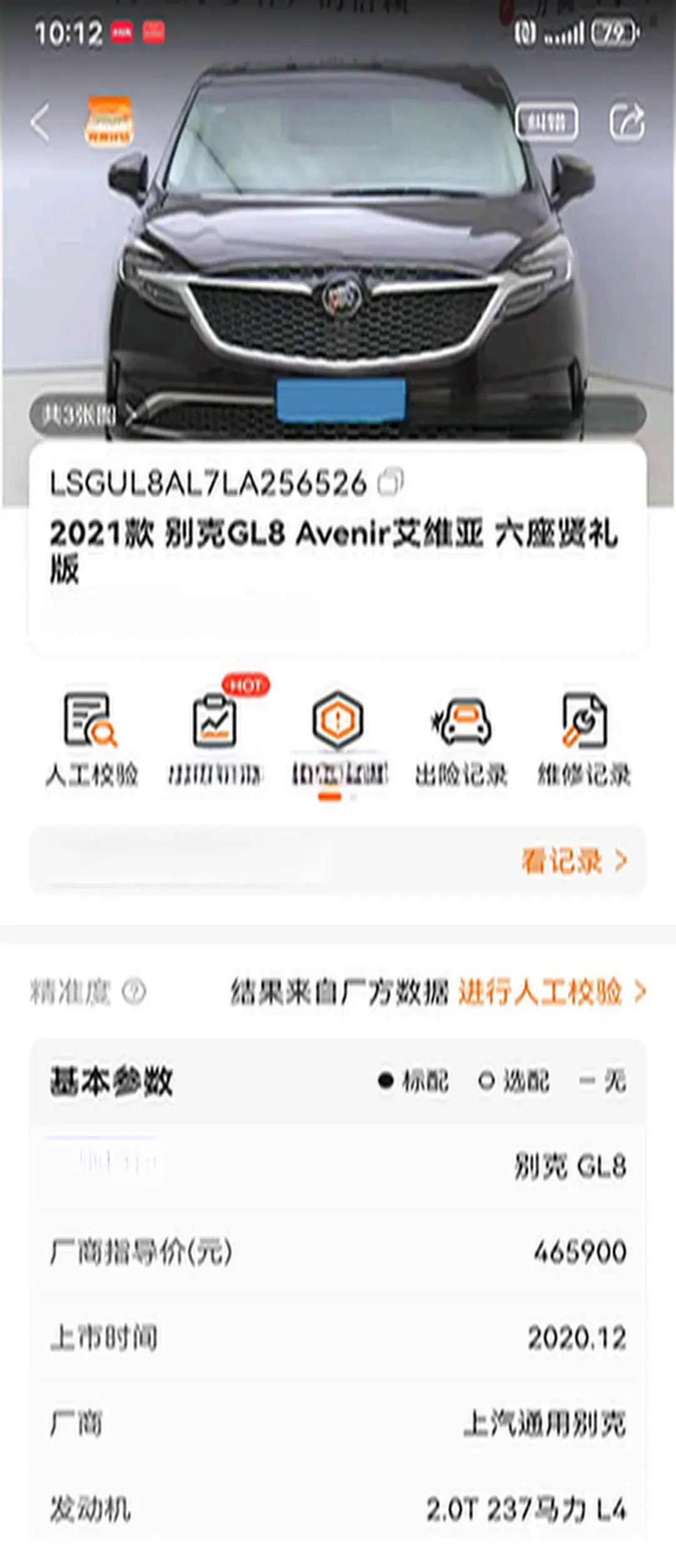Open the 精准度 help question mark

point(133,992)
